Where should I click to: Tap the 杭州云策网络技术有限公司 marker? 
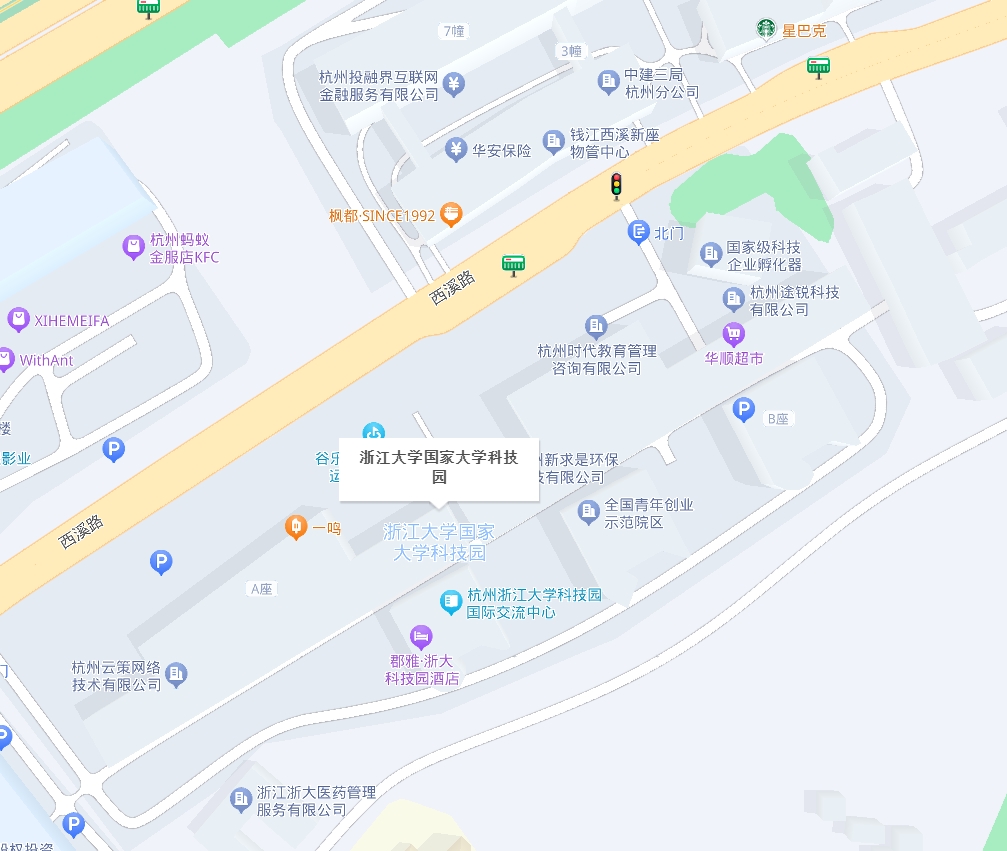pyautogui.click(x=177, y=674)
